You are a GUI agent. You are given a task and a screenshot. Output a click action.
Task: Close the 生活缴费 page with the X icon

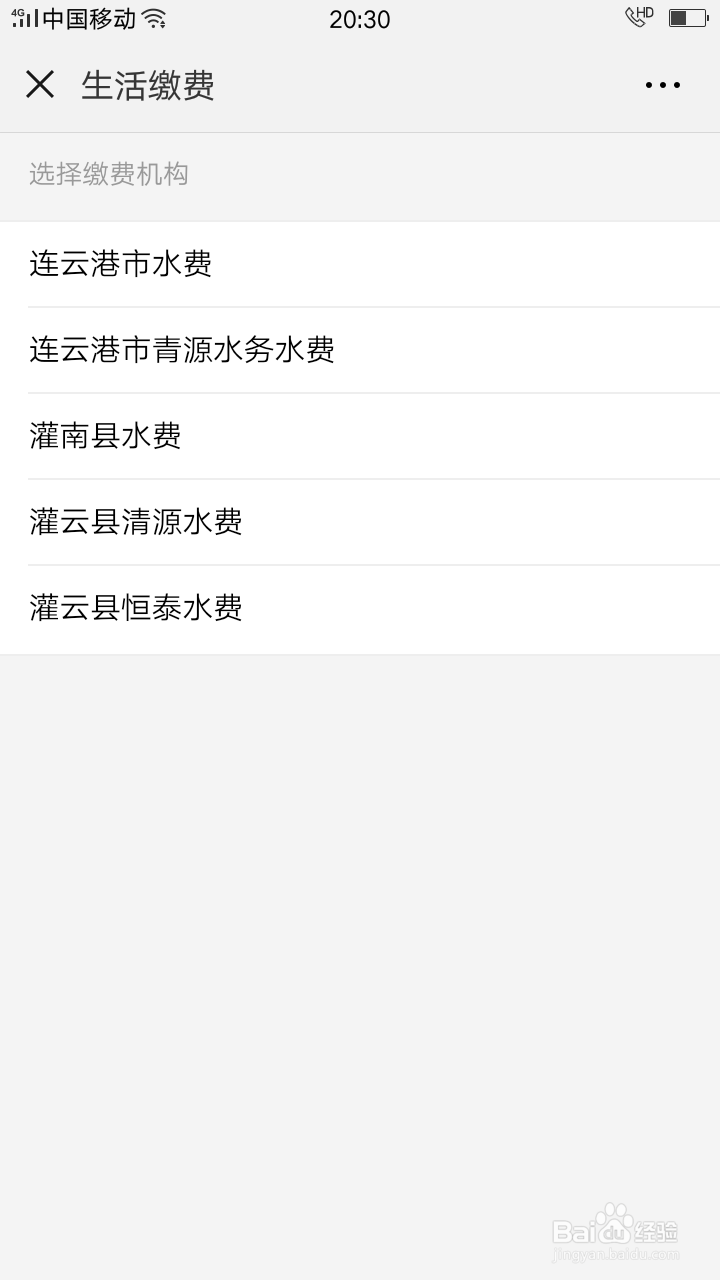[40, 85]
